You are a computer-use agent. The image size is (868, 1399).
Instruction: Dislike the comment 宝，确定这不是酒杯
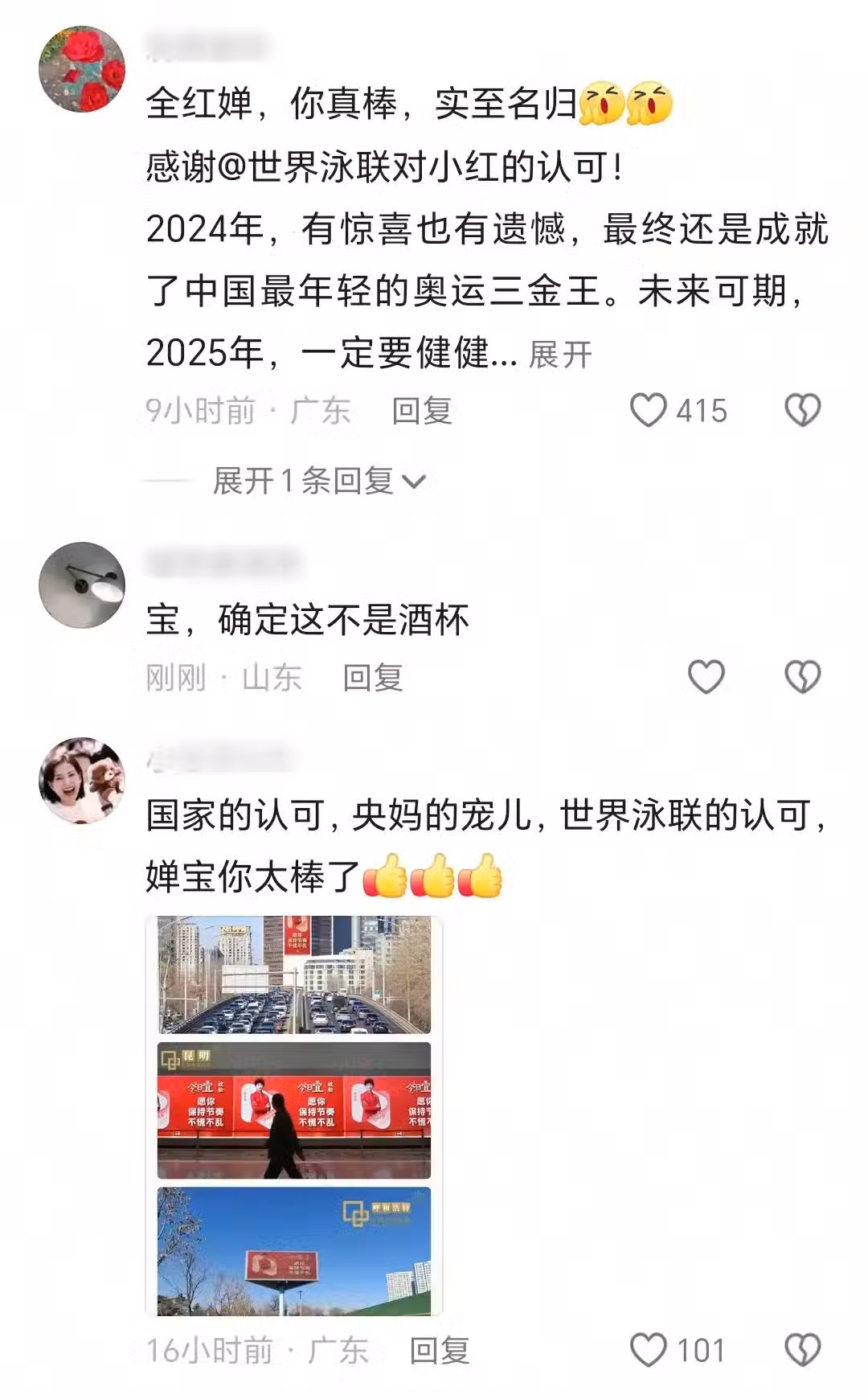tap(802, 677)
